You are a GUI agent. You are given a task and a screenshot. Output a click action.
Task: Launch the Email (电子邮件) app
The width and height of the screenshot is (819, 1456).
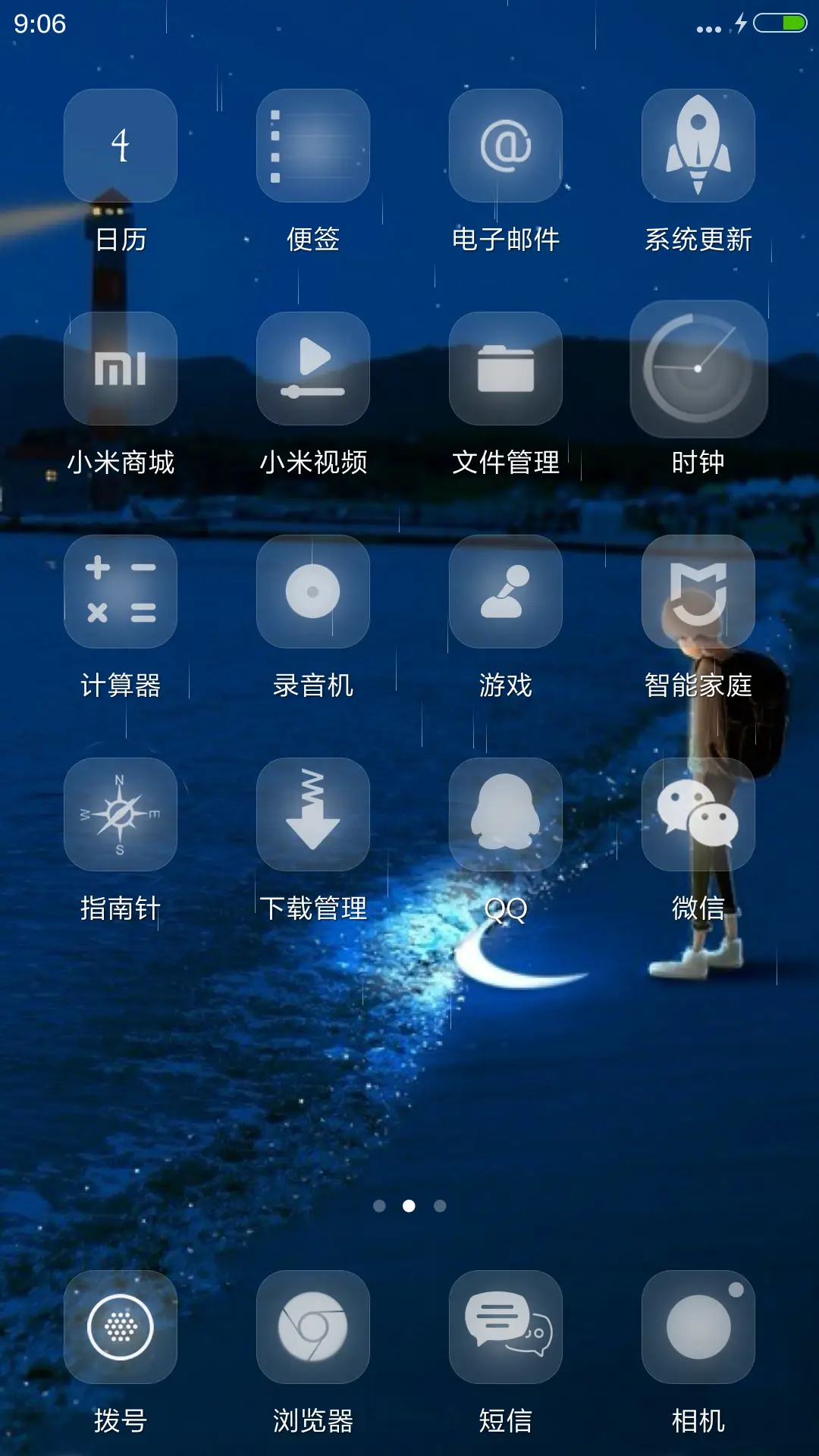click(x=505, y=146)
